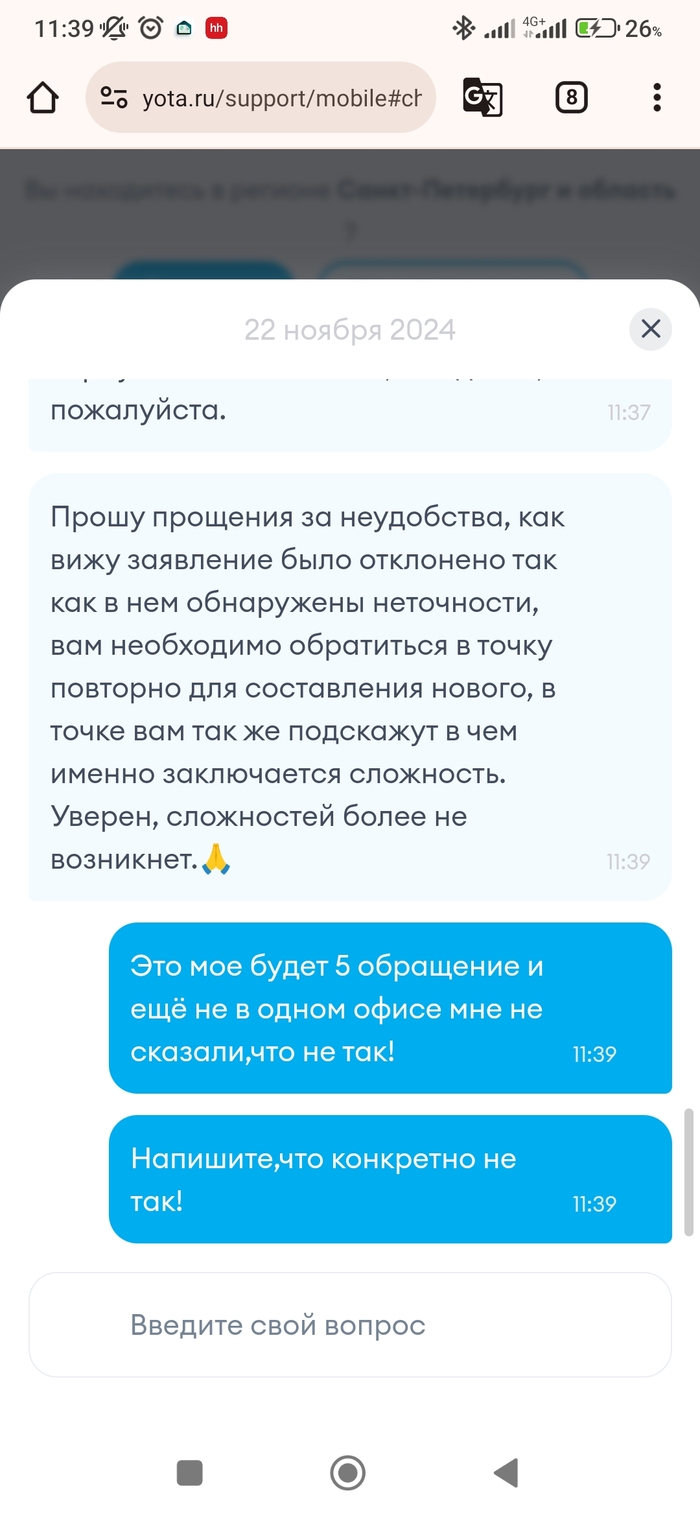This screenshot has width=700, height=1517.
Task: Close the Yota support chat window
Action: [651, 329]
